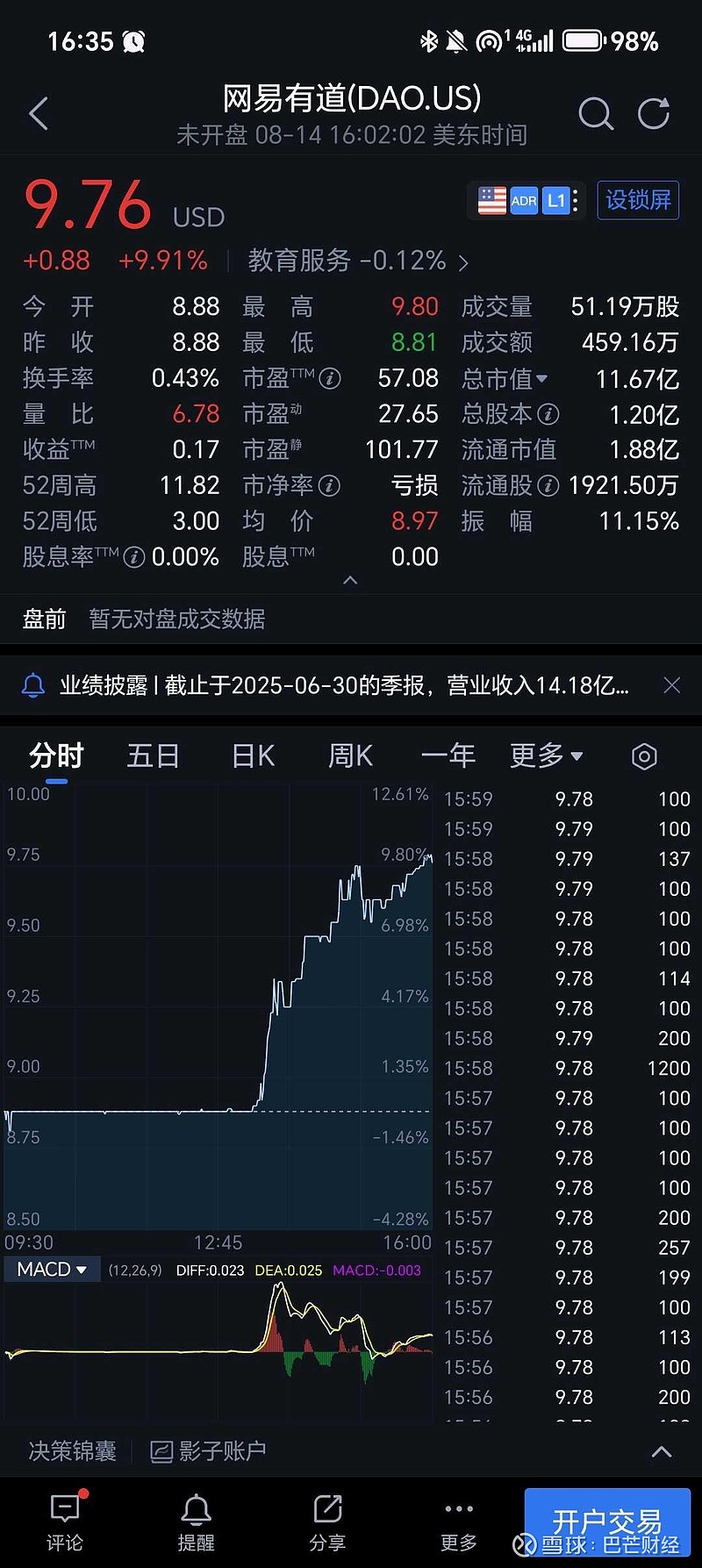Screen dimensions: 702x1568
Task: Open the 教育服务 sector link
Action: coord(358,261)
